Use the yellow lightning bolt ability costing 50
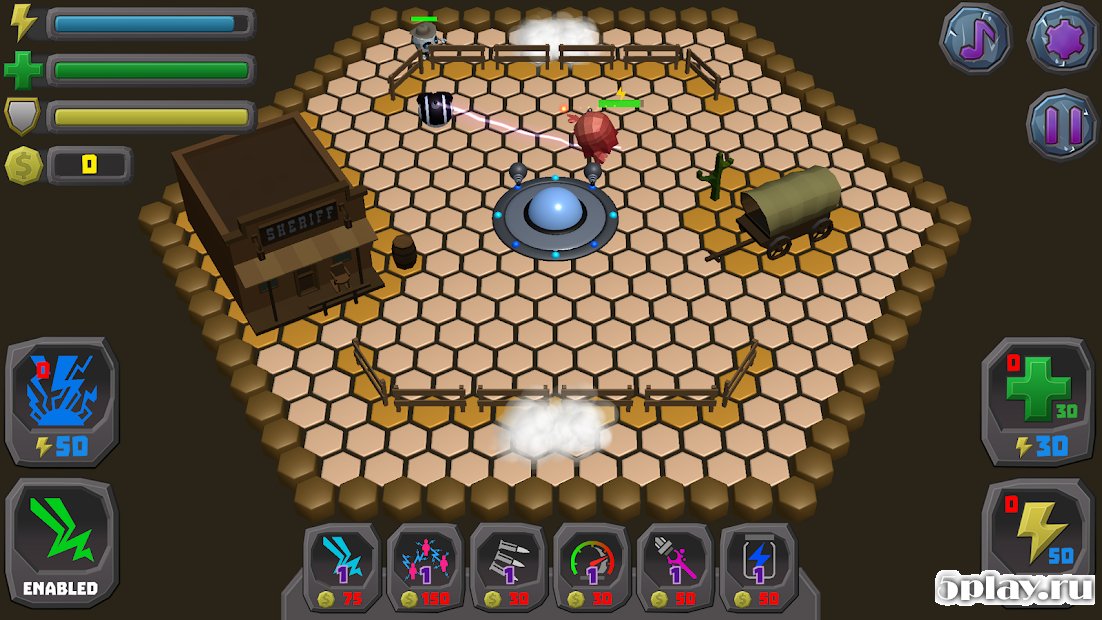 [1037, 540]
